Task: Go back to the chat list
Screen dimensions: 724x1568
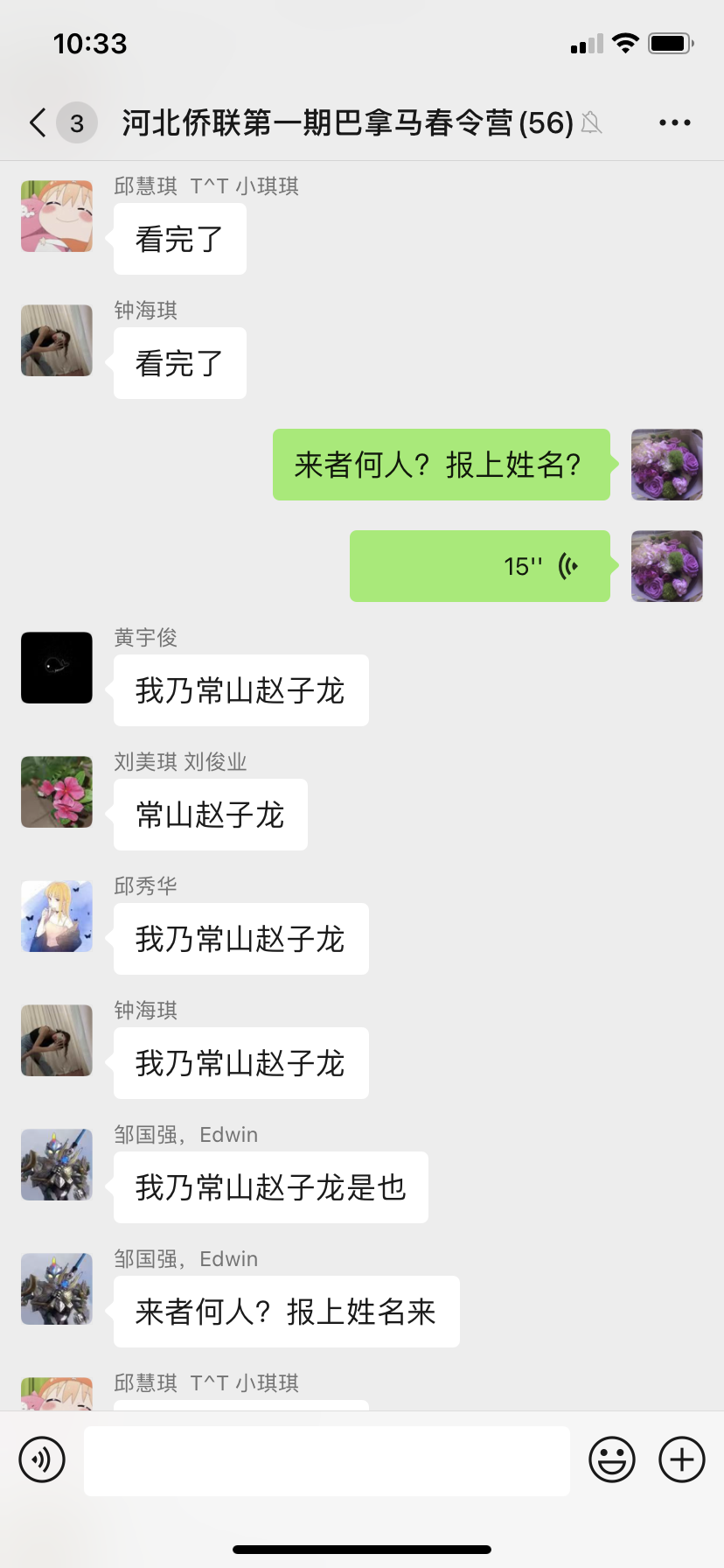Action: pyautogui.click(x=38, y=123)
